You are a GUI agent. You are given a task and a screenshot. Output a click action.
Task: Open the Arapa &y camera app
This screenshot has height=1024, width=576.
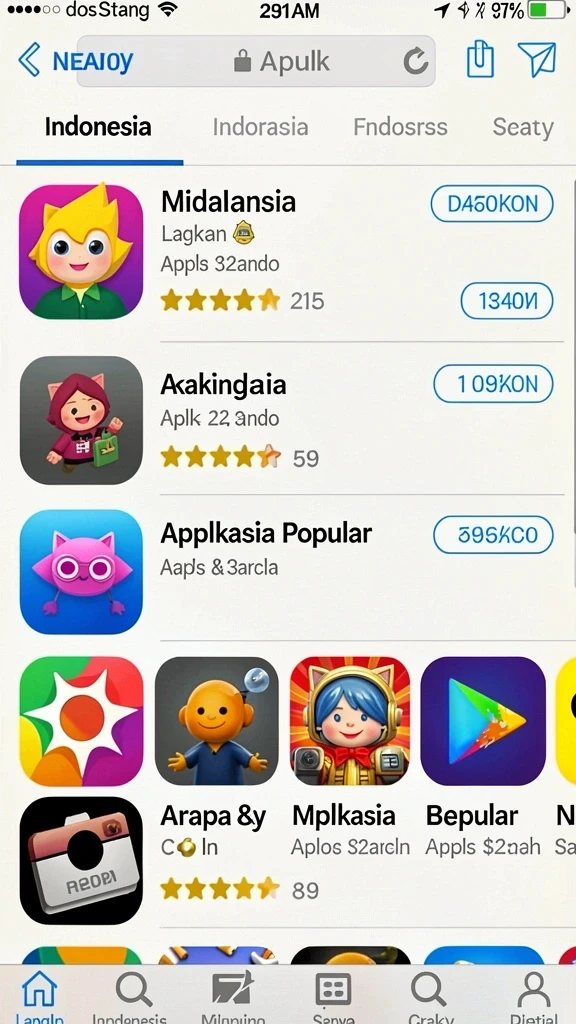pos(81,860)
